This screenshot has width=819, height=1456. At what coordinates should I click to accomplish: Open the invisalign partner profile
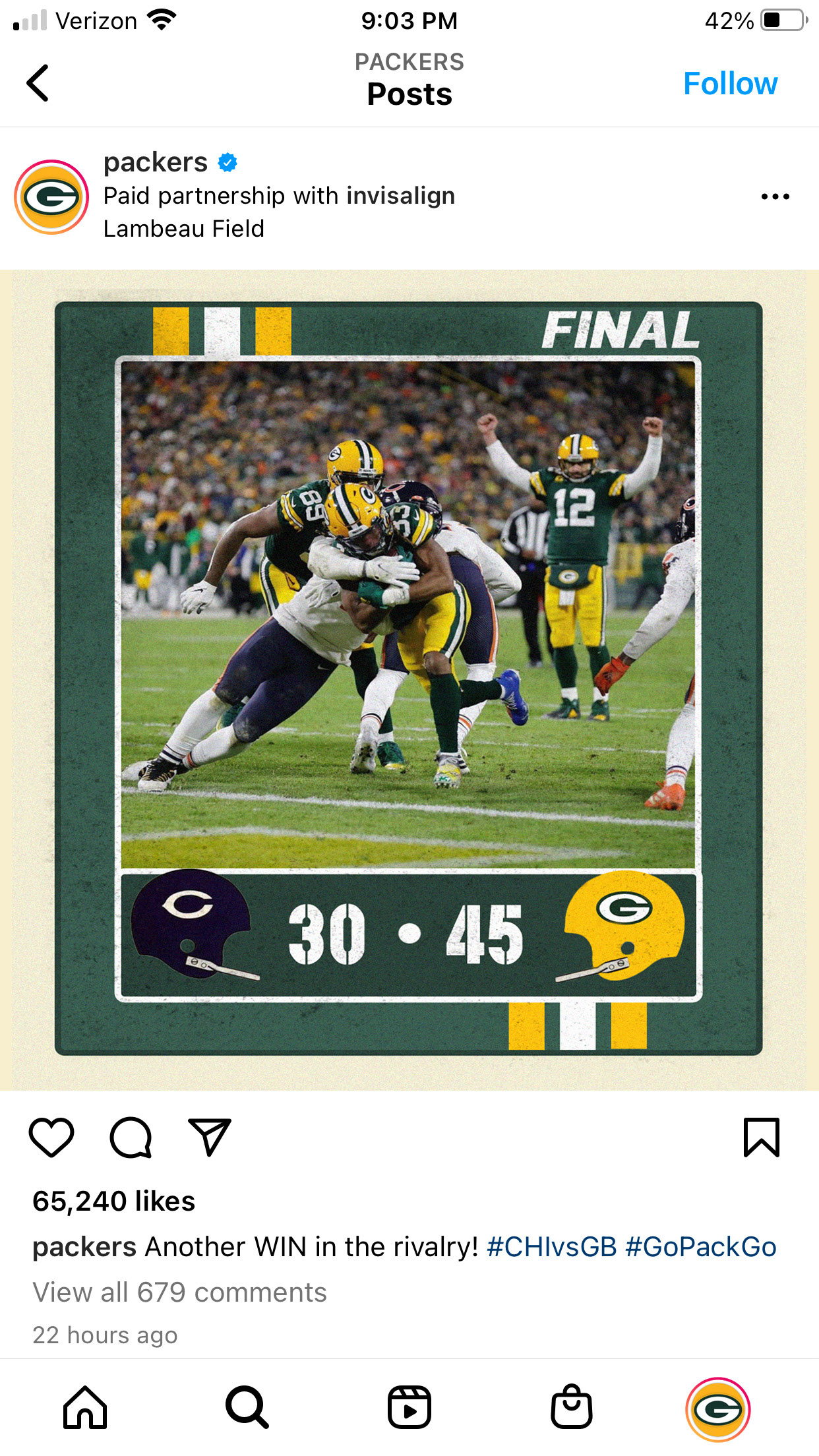pos(401,196)
